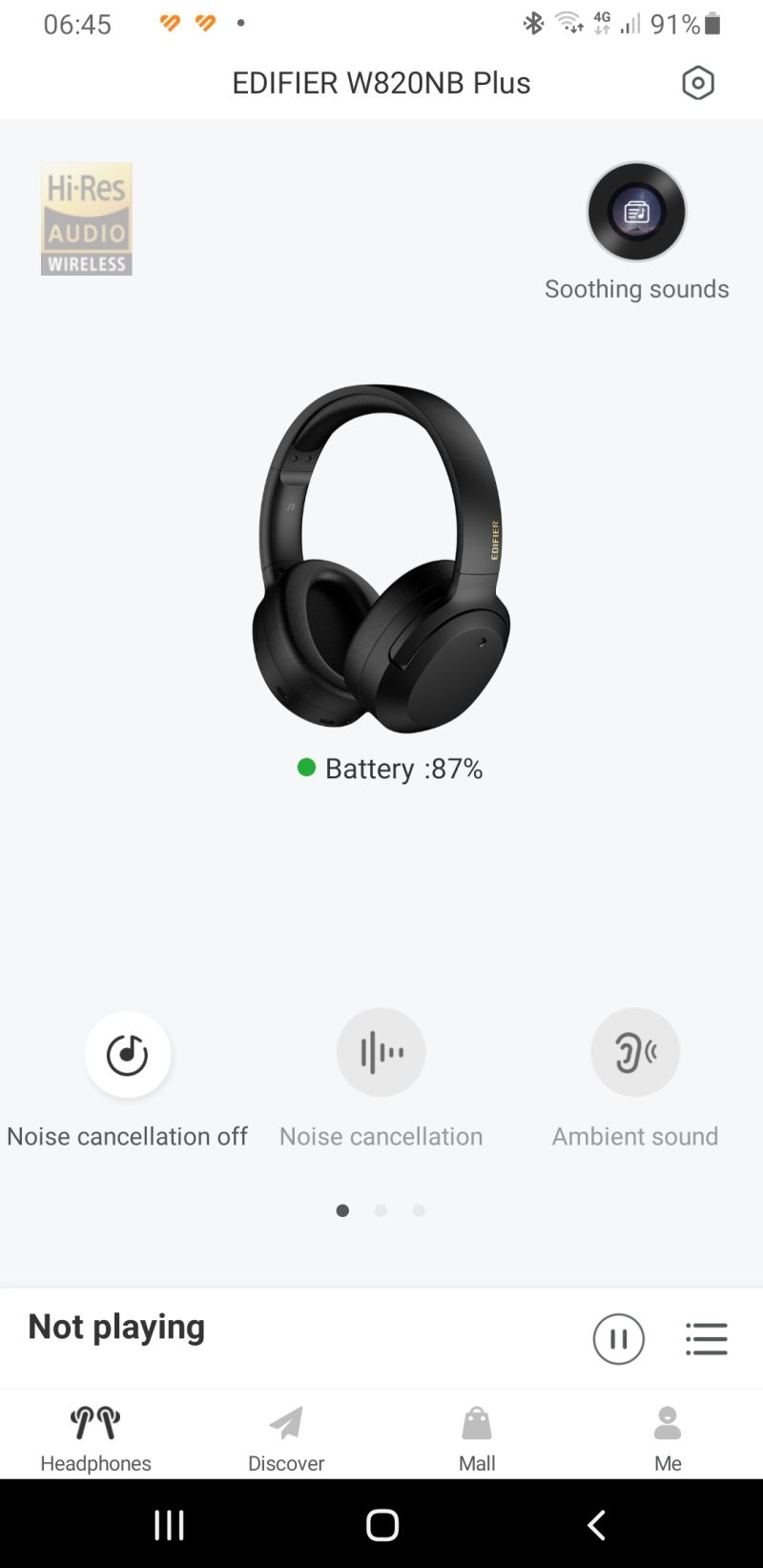Tap the Not playing label
Screen dimensions: 763x1568
(115, 1326)
